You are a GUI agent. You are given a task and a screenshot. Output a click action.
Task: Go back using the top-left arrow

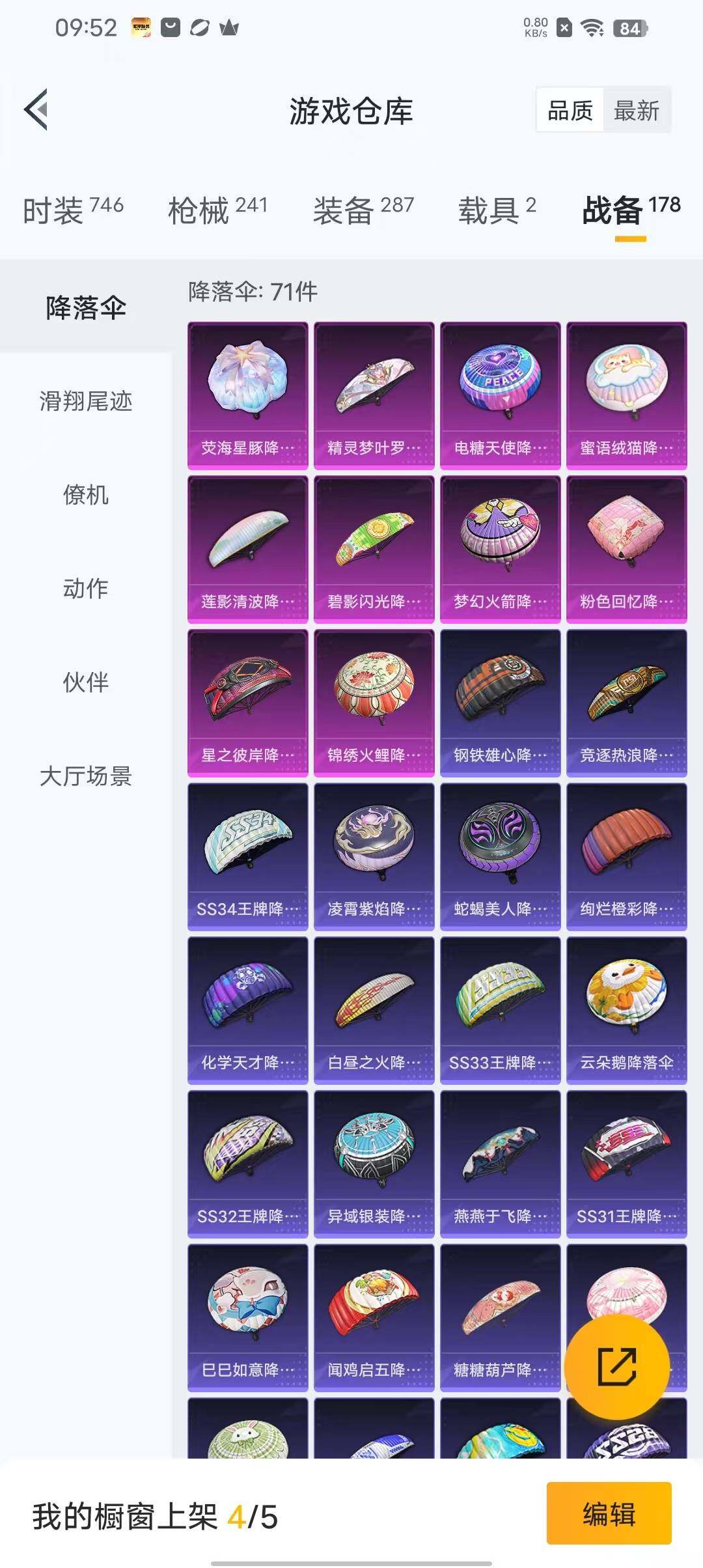(36, 109)
